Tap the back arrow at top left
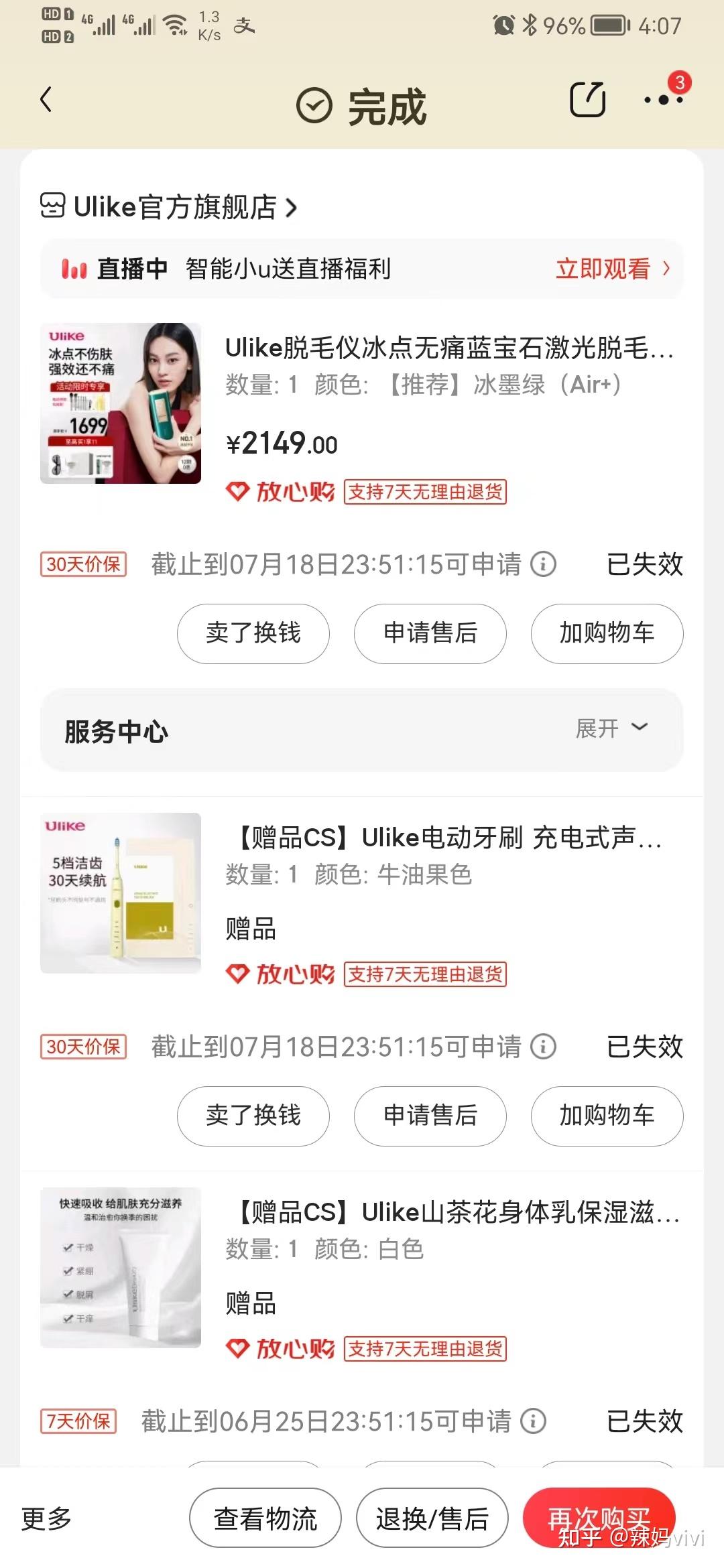724x1568 pixels. 44,99
